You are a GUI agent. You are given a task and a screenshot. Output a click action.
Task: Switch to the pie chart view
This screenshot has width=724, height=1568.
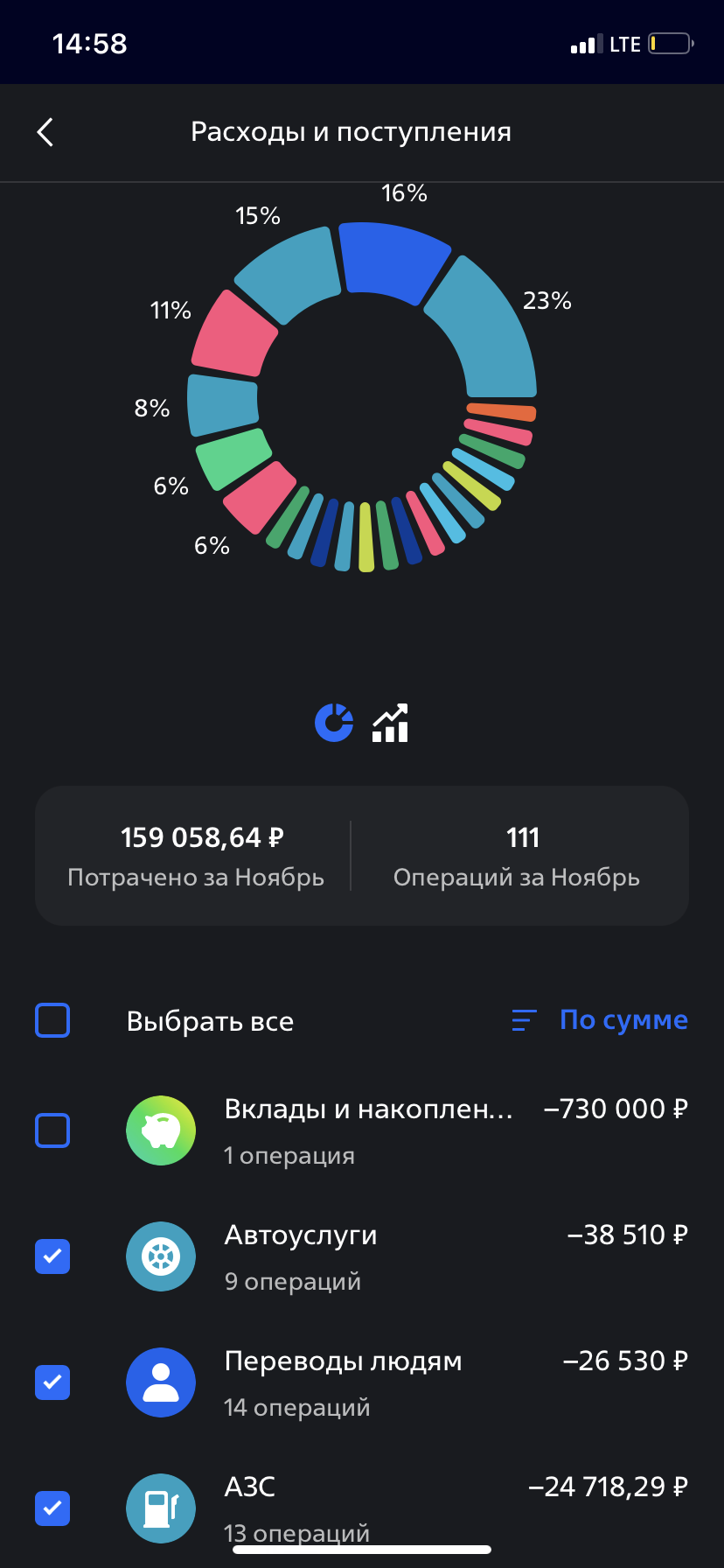click(x=334, y=723)
